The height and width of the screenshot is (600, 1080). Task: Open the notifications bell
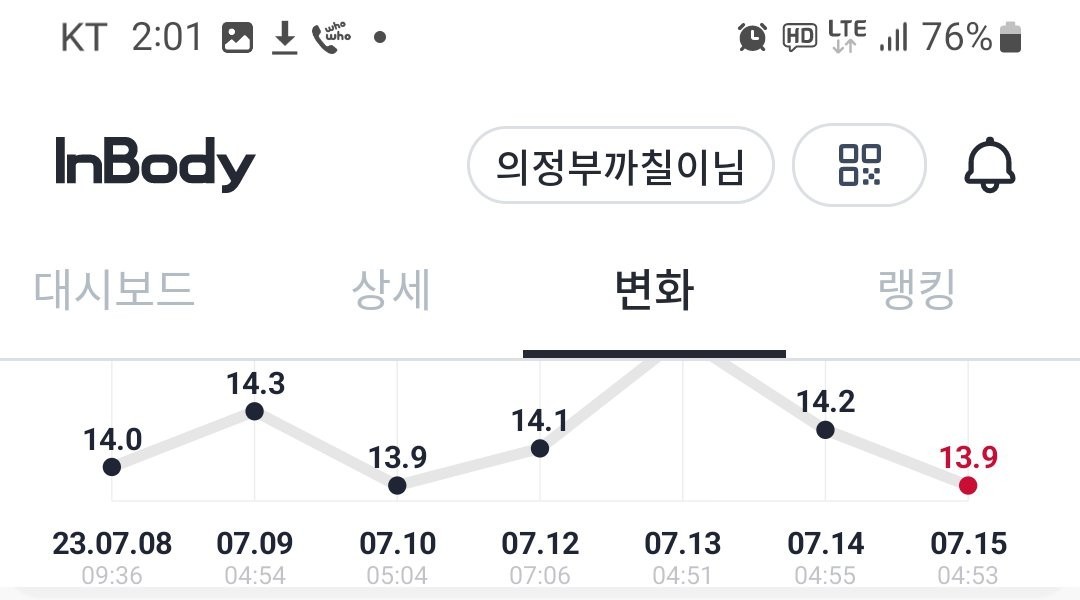[x=989, y=165]
